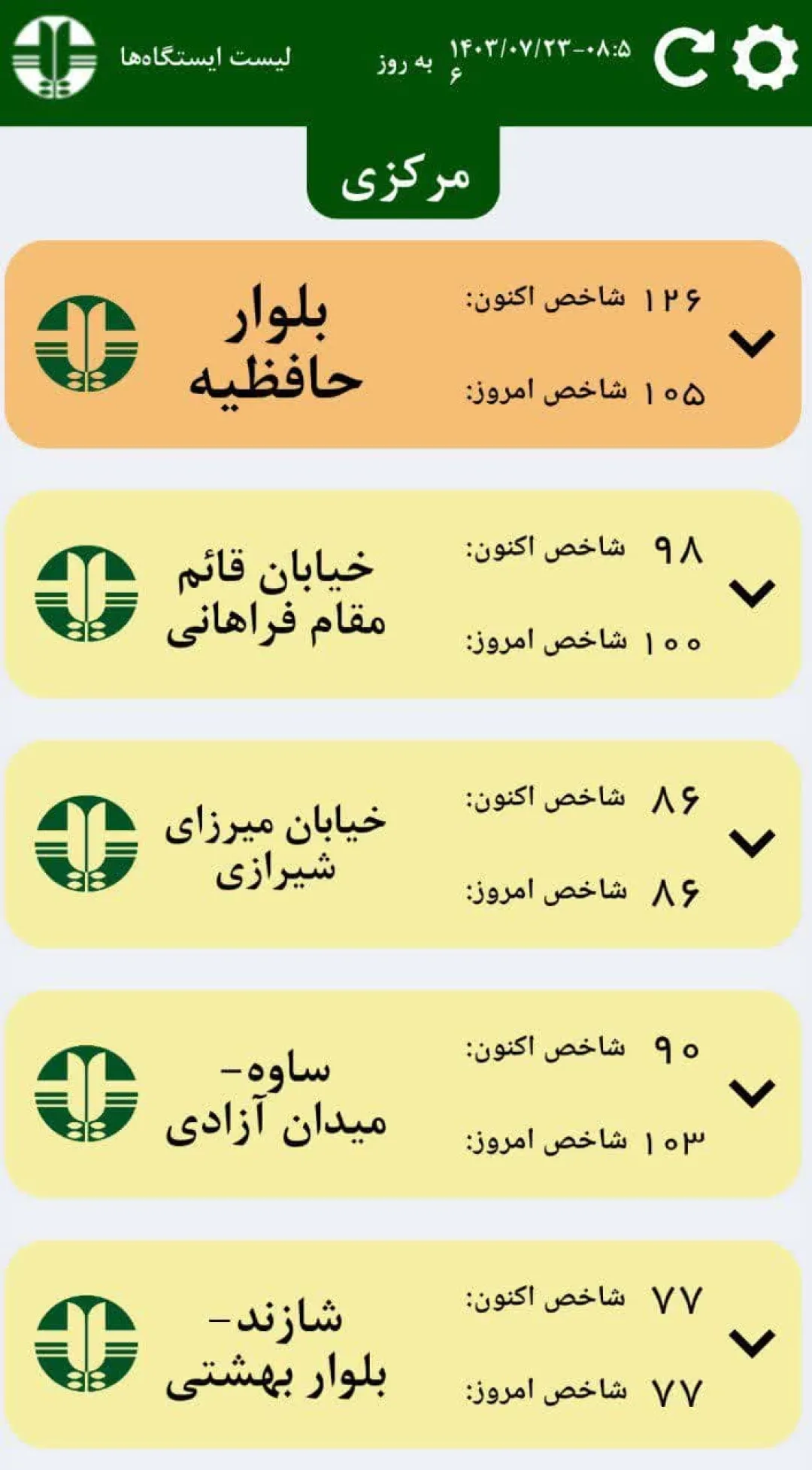Expand the شازند- بلوار بهشتی station
Screen dimensions: 812x1470
[752, 1343]
